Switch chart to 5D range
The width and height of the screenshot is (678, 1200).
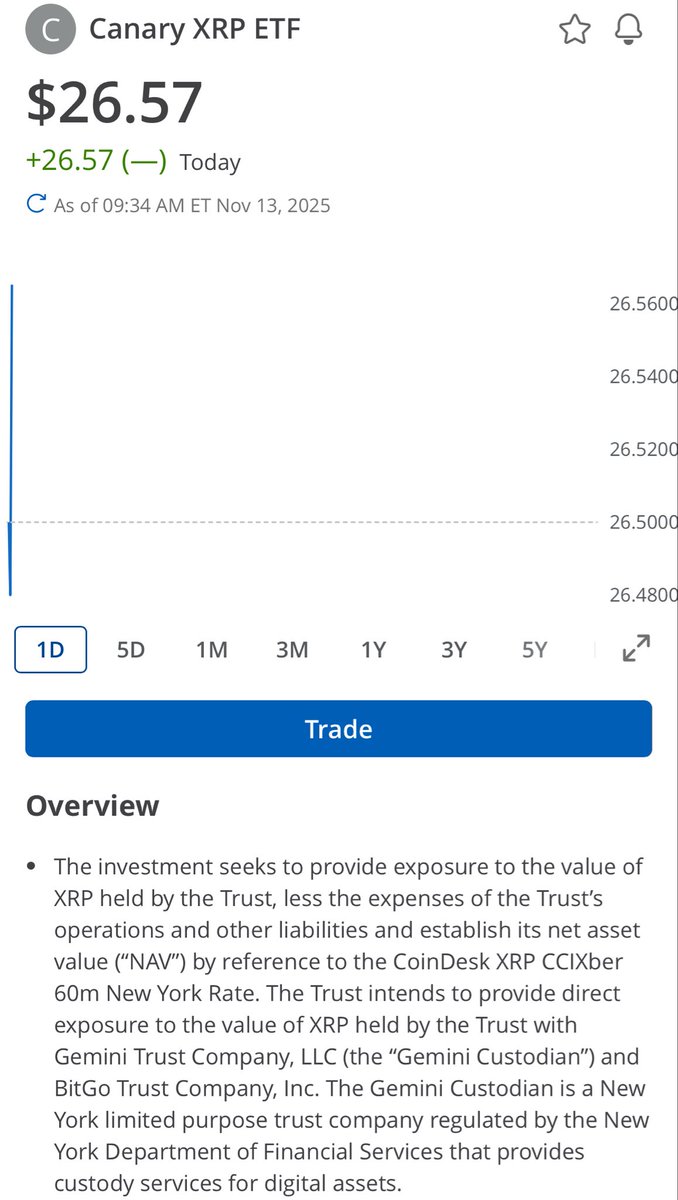tap(131, 650)
